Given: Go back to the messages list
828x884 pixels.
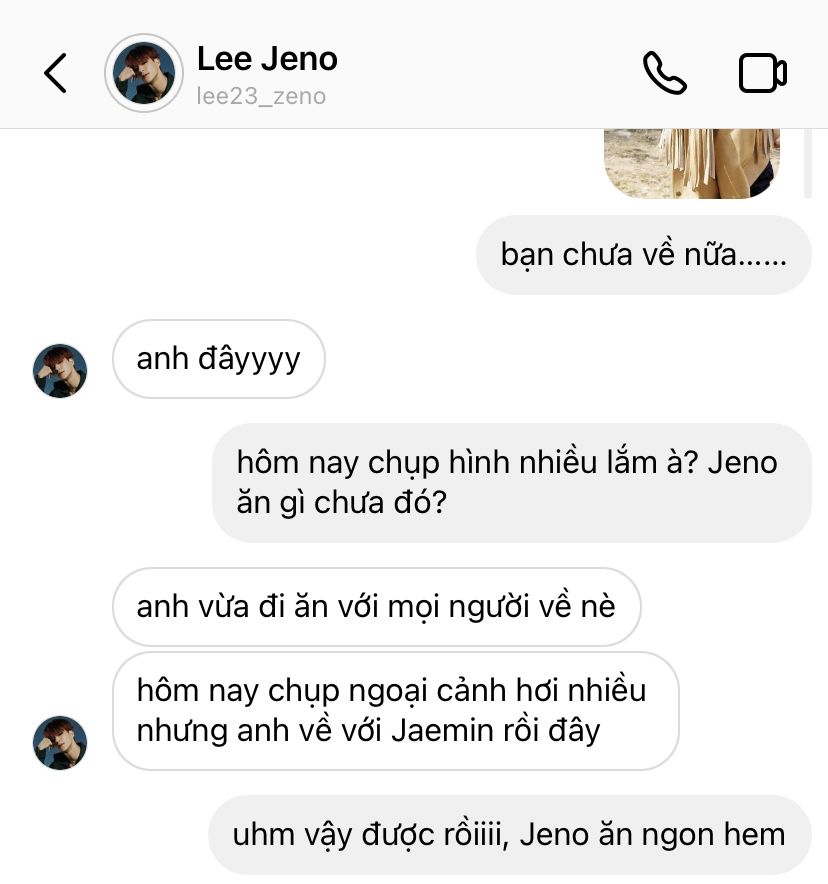Looking at the screenshot, I should [56, 73].
